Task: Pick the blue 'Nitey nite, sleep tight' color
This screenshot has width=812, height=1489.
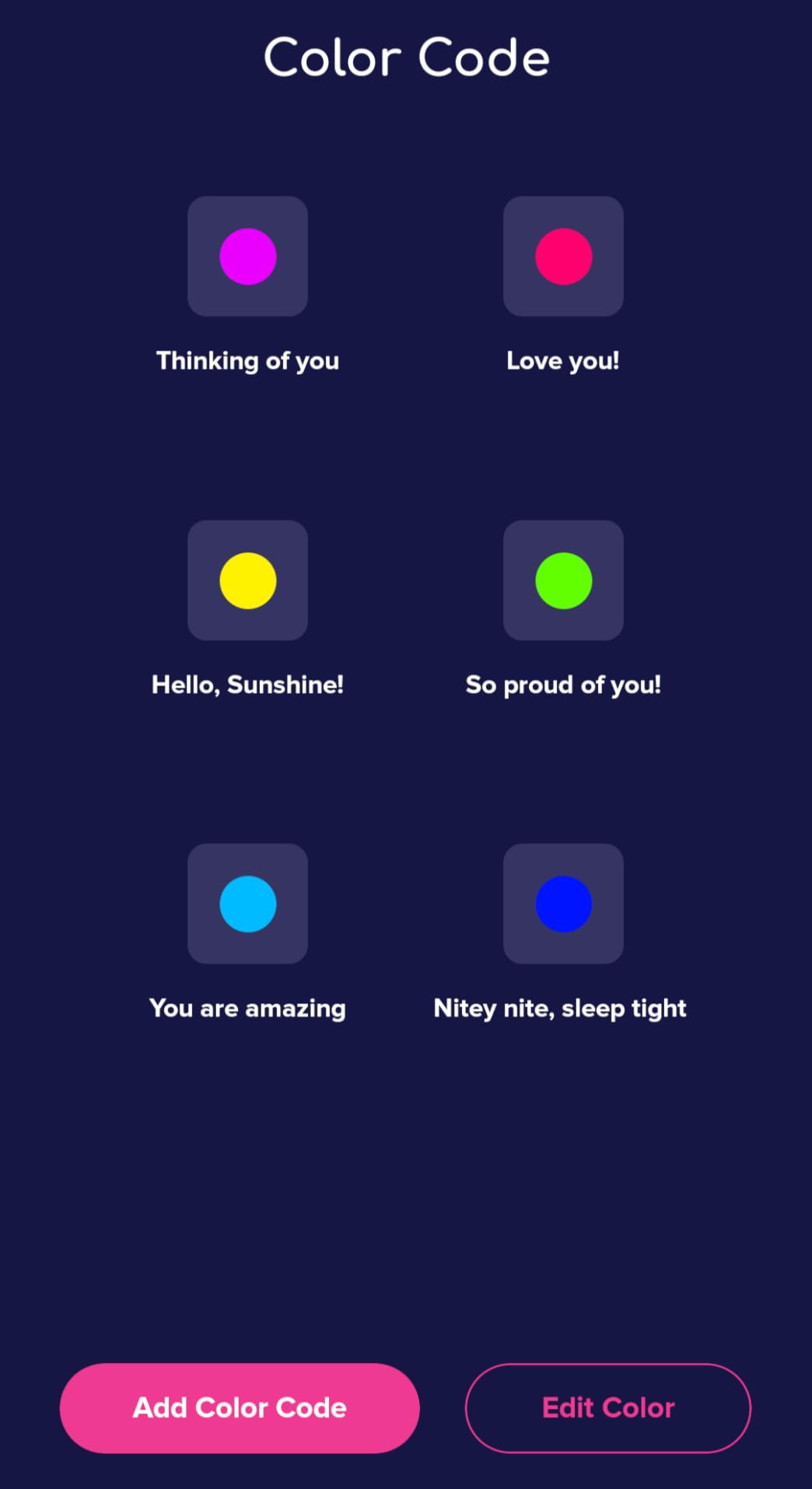Action: point(563,904)
